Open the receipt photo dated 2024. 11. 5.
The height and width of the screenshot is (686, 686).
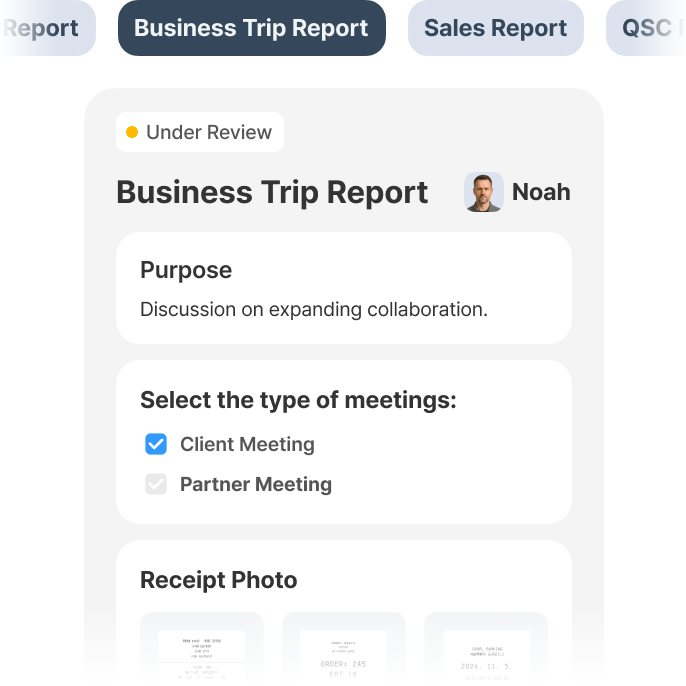[x=486, y=649]
